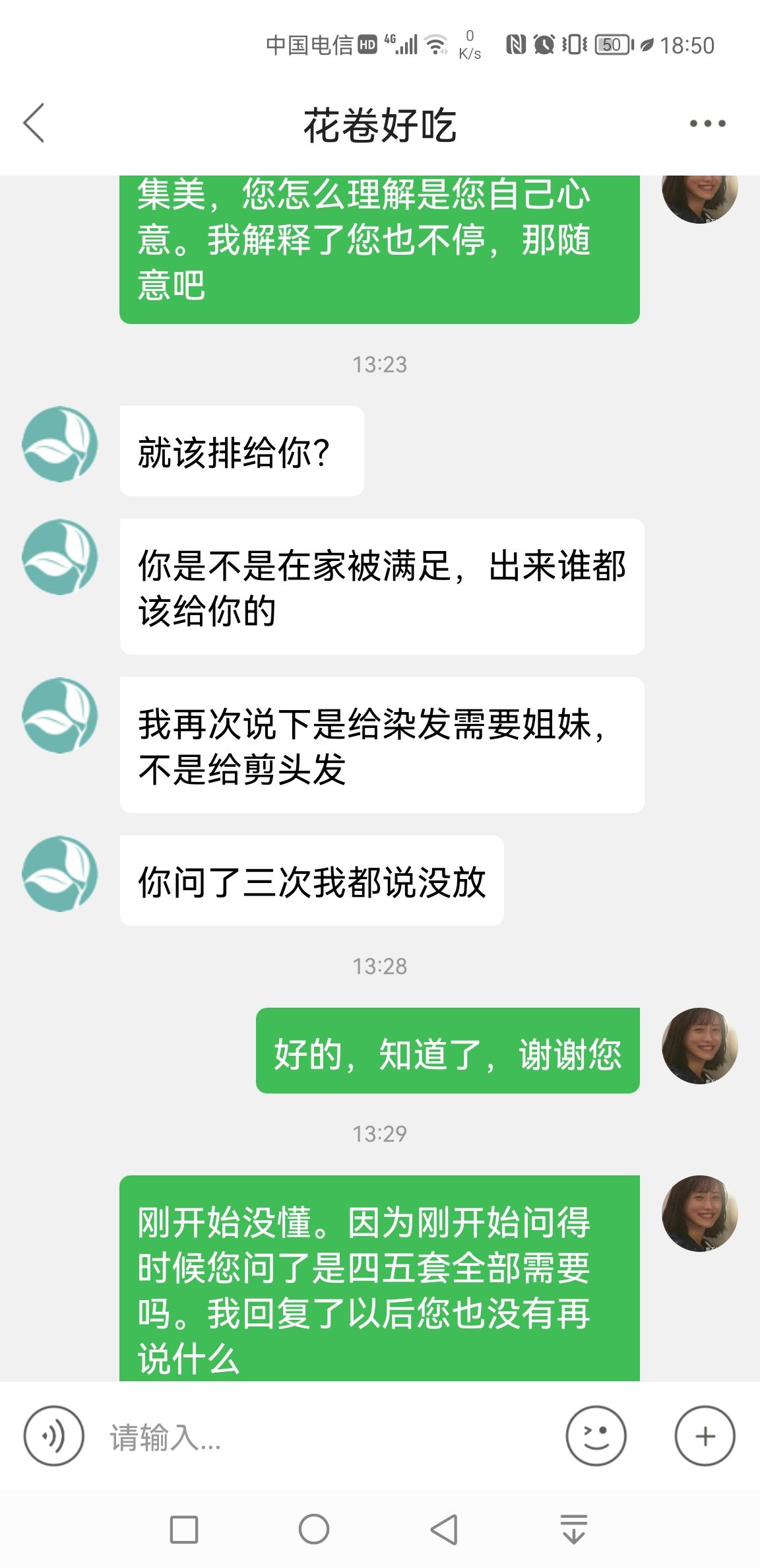Screen dimensions: 760x1568
Task: Tap the 请输入 message field
Action: pyautogui.click(x=323, y=1437)
